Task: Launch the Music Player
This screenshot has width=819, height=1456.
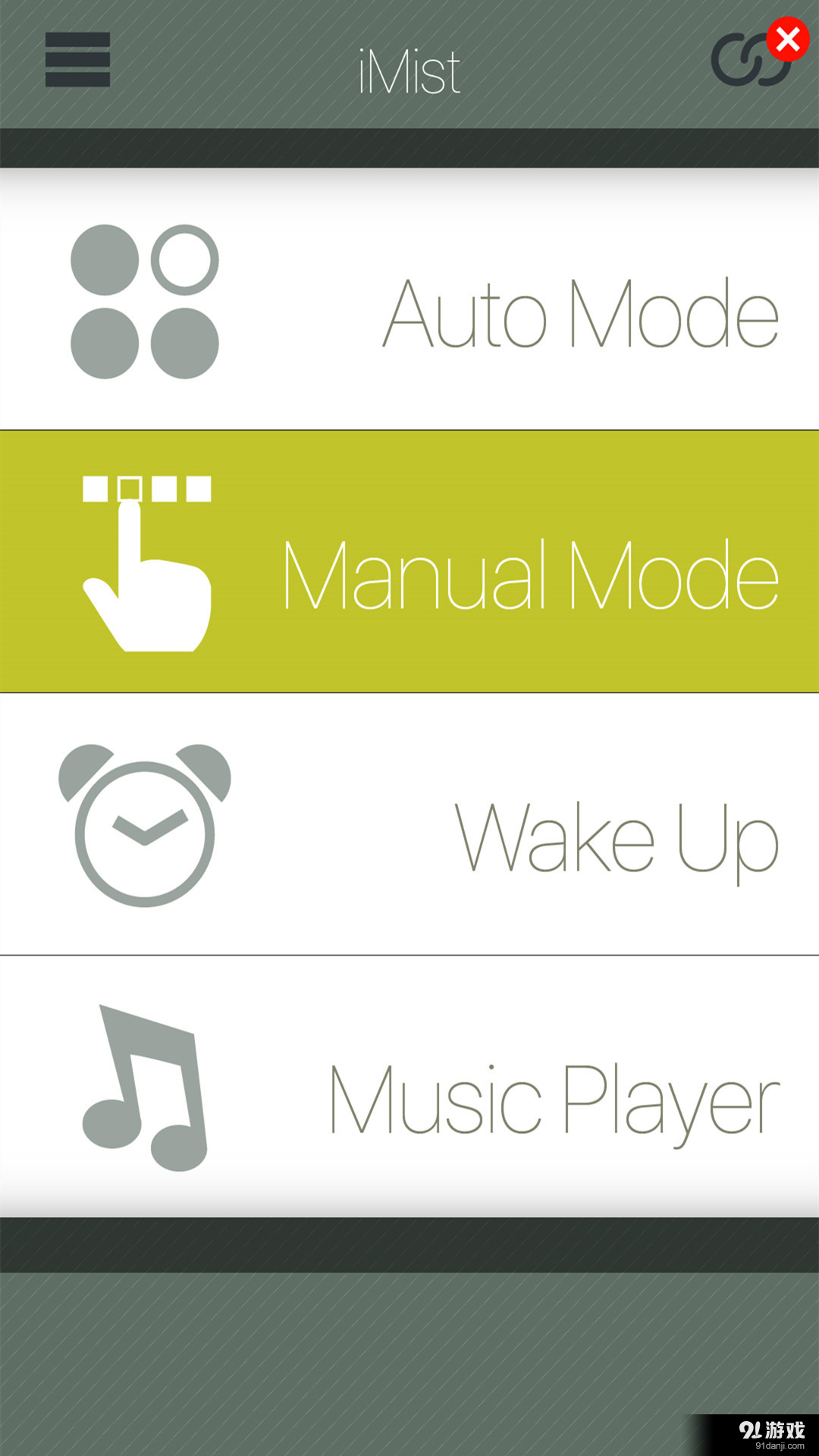Action: tap(409, 1087)
